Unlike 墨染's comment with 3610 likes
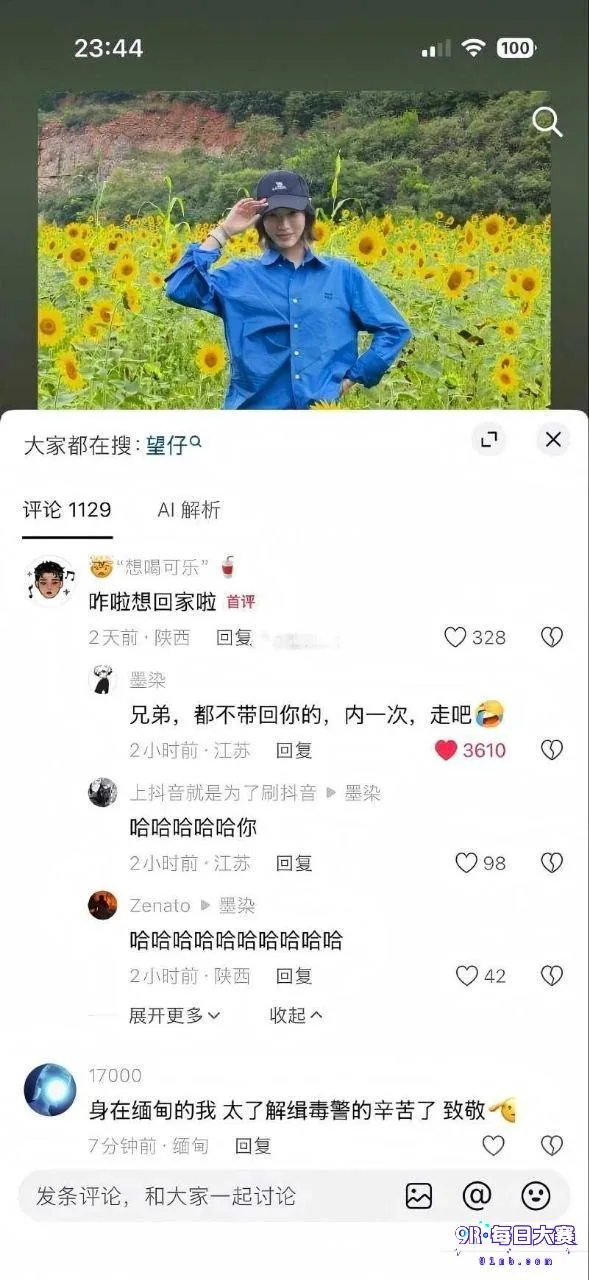 coord(446,750)
